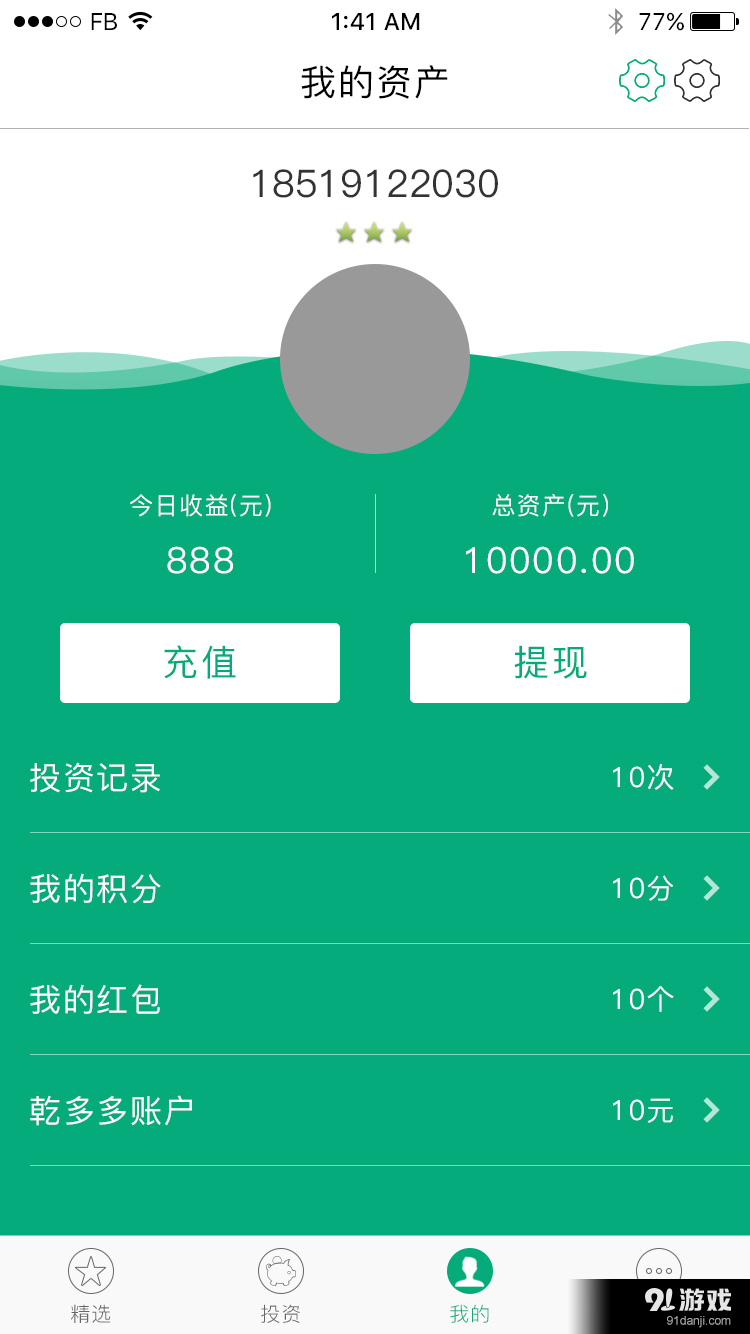This screenshot has height=1334, width=750.
Task: Switch to the 投资 tab
Action: click(x=281, y=1285)
